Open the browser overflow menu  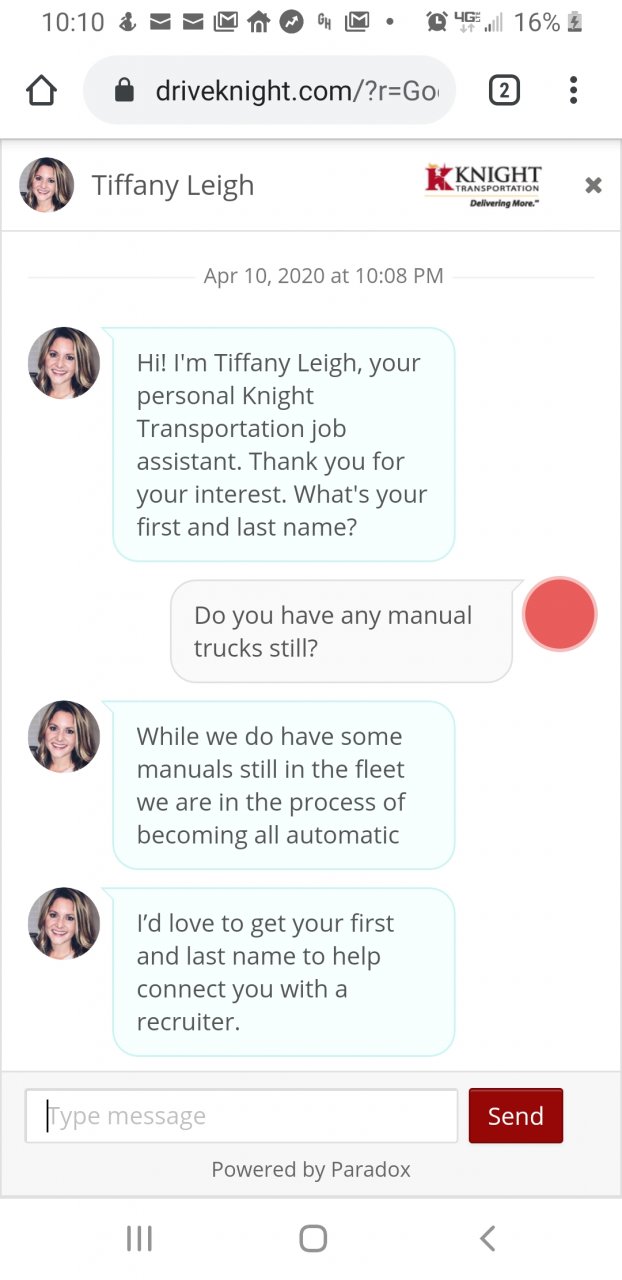[573, 91]
